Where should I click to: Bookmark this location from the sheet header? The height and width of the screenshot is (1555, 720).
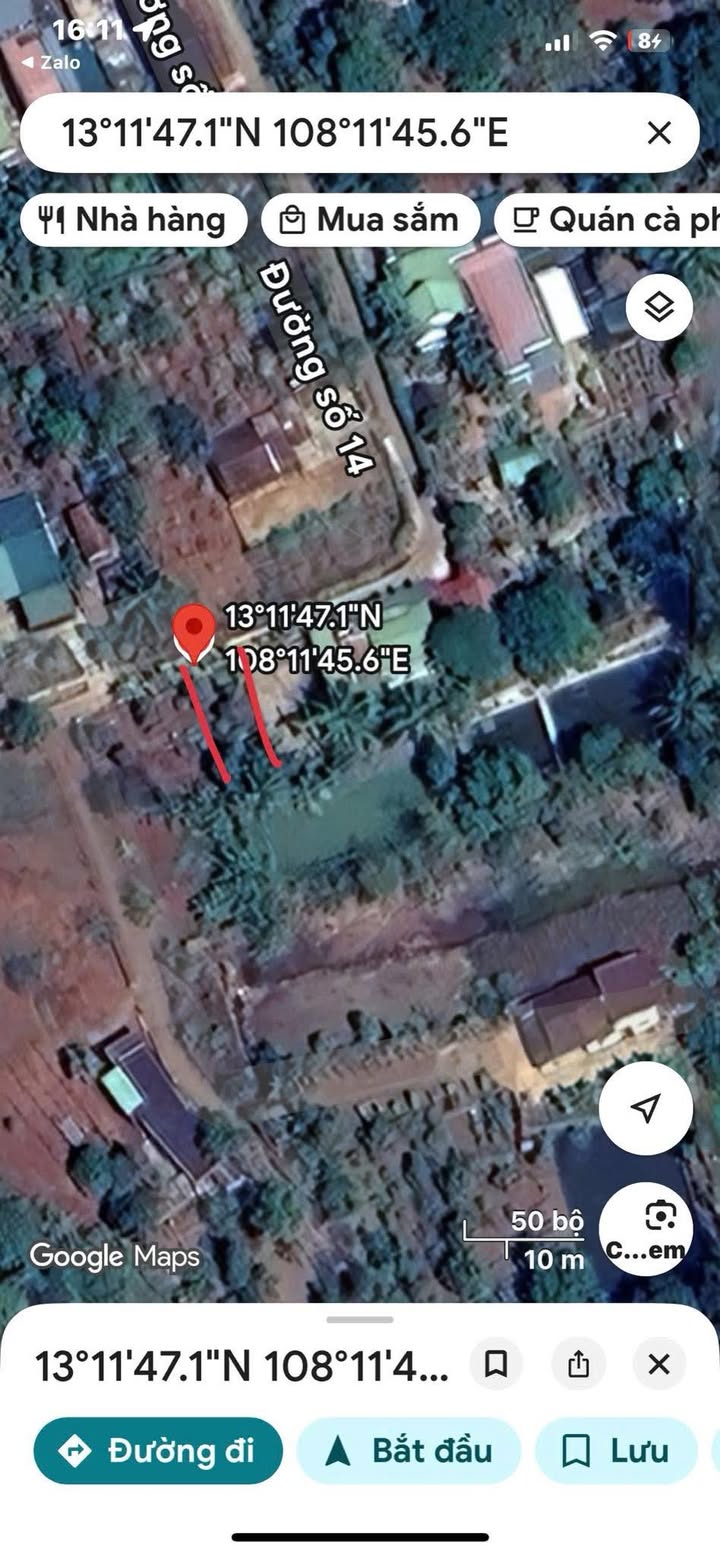tap(496, 1364)
